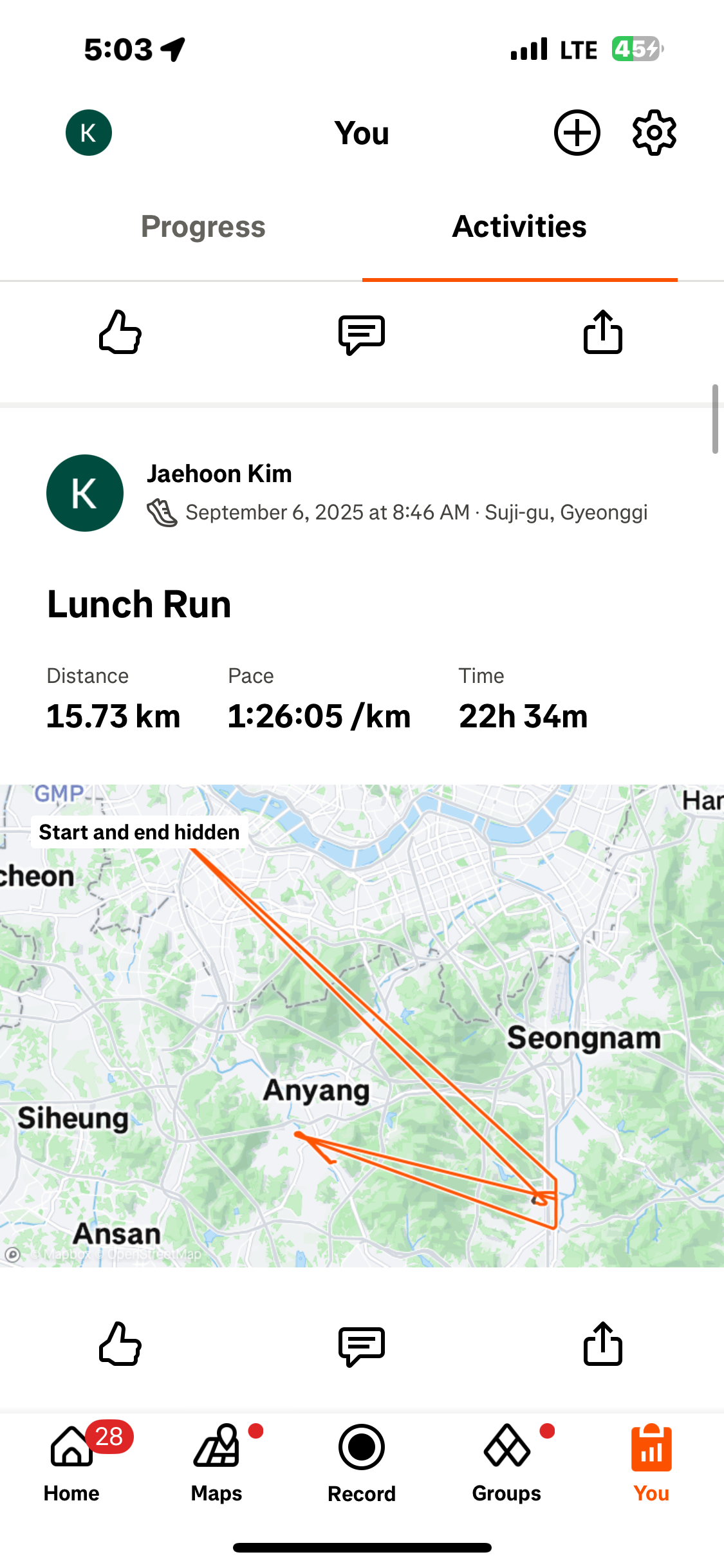Screen dimensions: 724x1568
Task: Select the Activities tab
Action: coord(519,227)
